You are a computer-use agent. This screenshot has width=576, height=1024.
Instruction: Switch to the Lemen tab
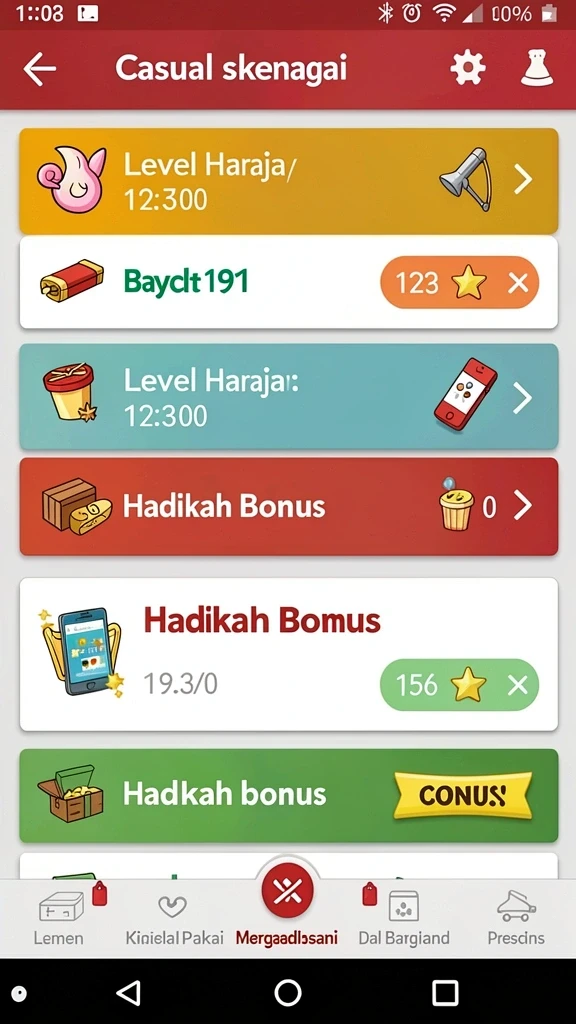(59, 917)
